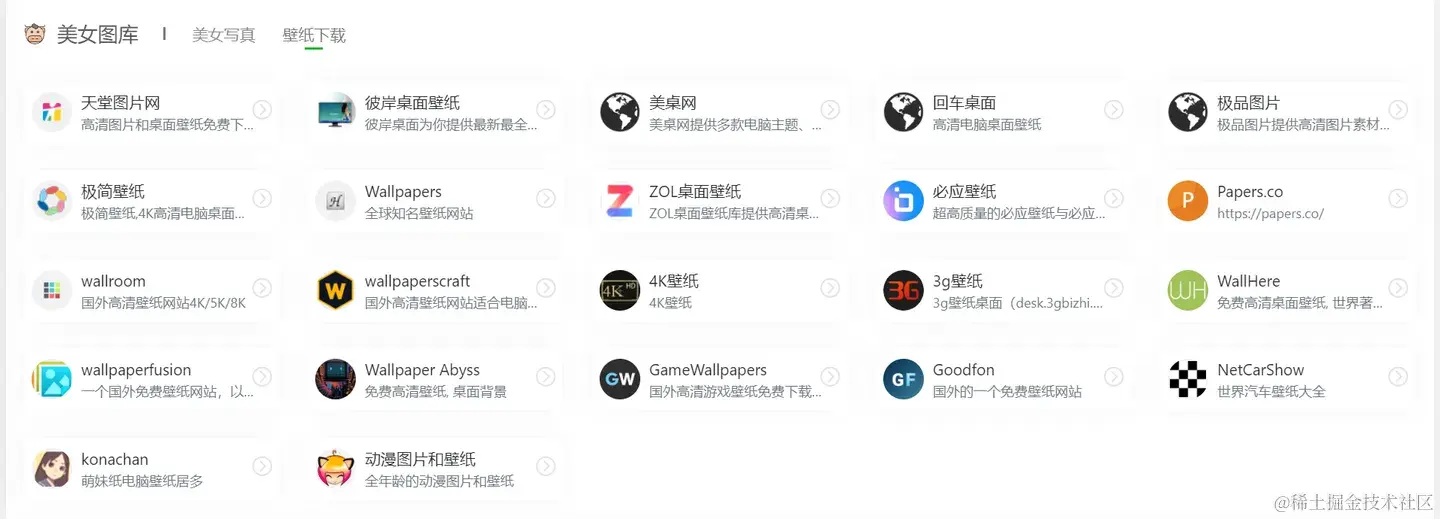This screenshot has height=519, width=1440.
Task: Tap the arrow icon on 动漫图片和壁纸
Action: click(x=545, y=466)
